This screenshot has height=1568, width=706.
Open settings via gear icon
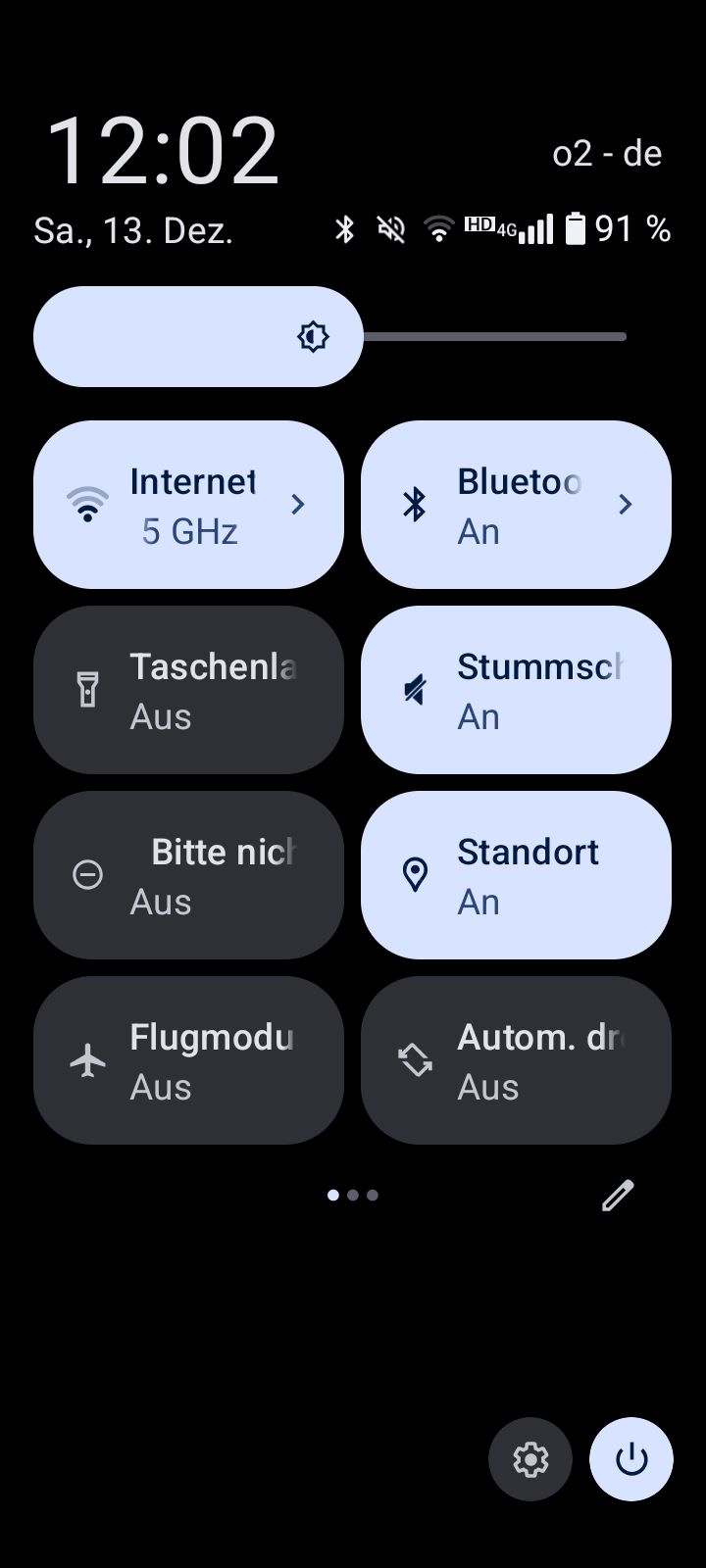click(x=530, y=1459)
